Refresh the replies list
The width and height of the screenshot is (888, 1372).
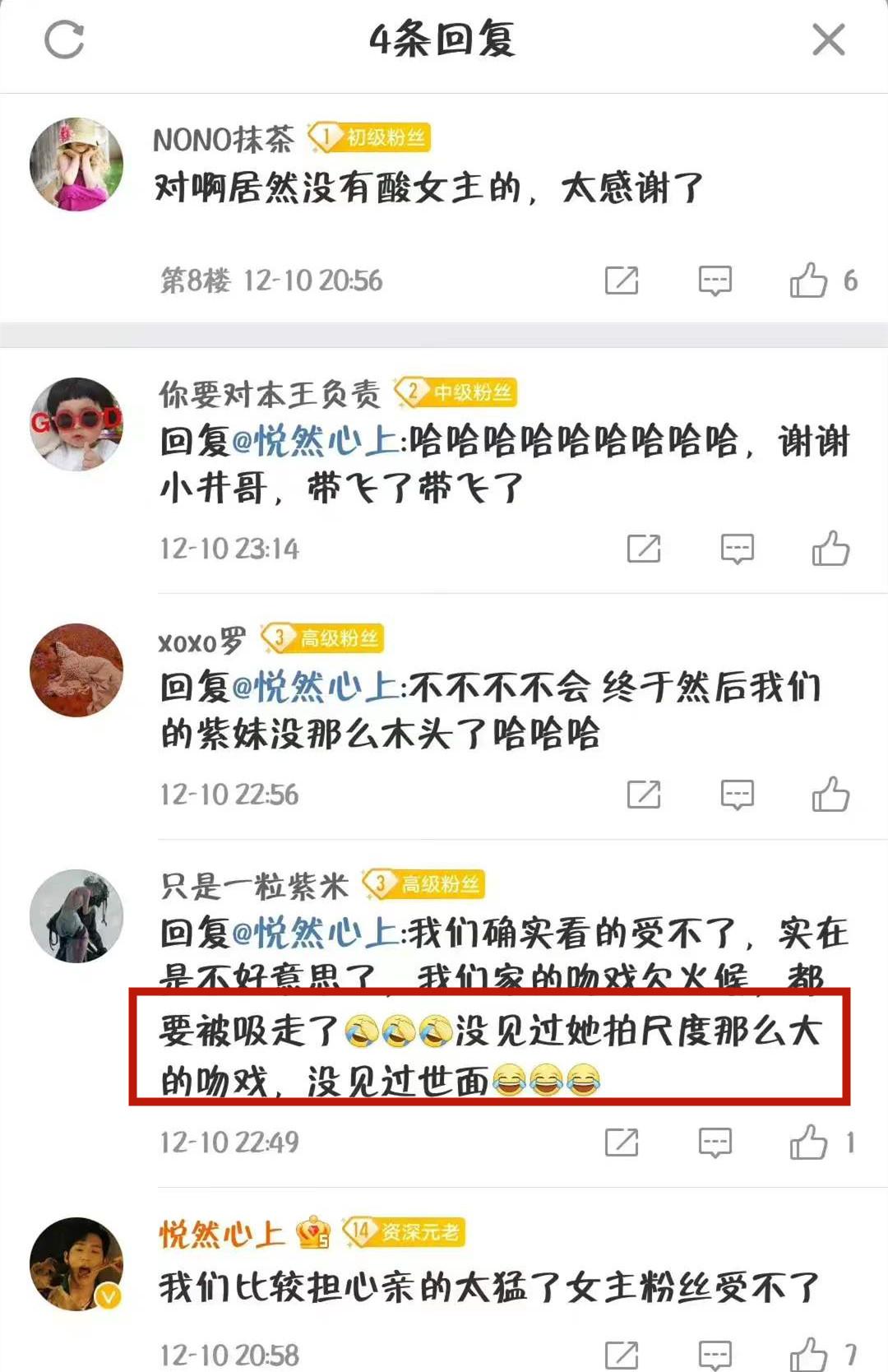tap(64, 39)
